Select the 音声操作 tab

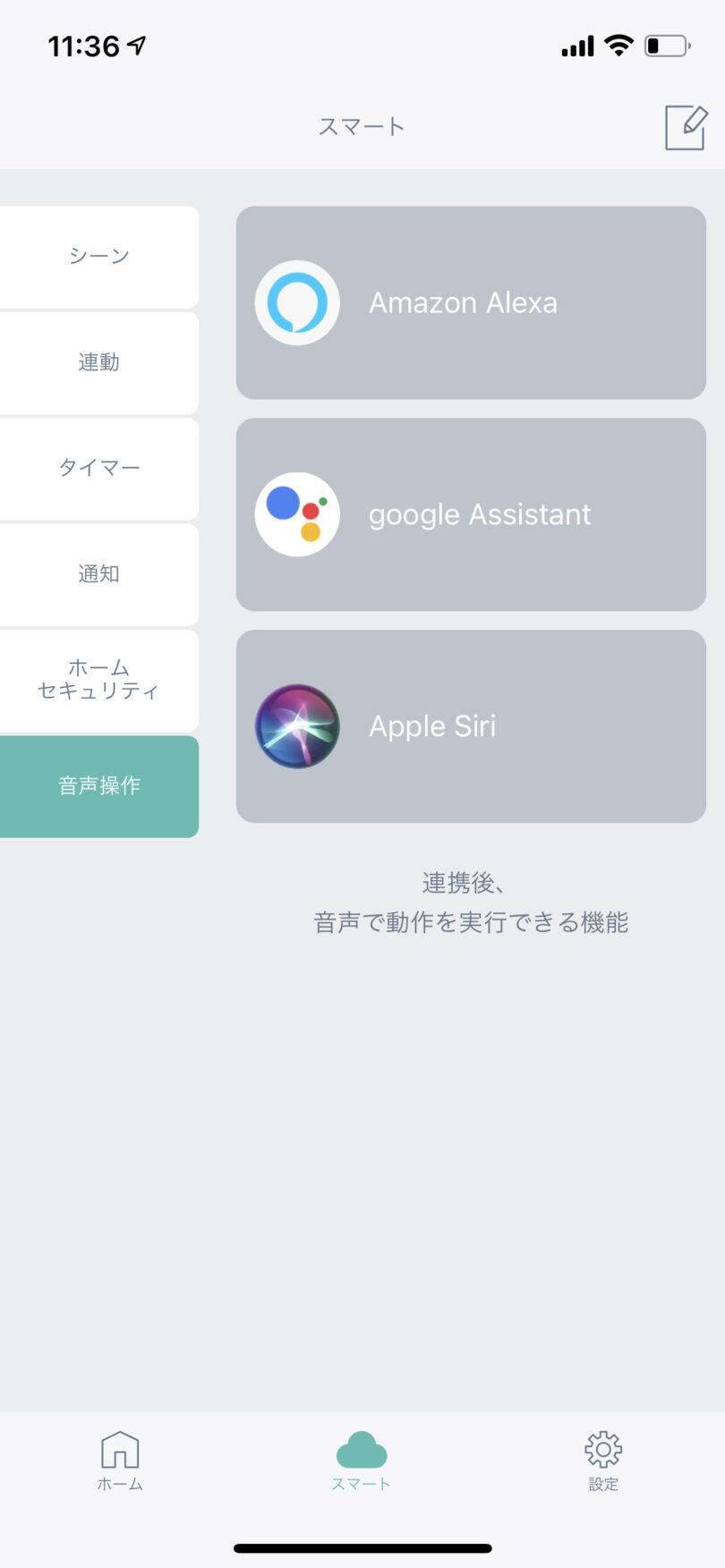[x=98, y=786]
